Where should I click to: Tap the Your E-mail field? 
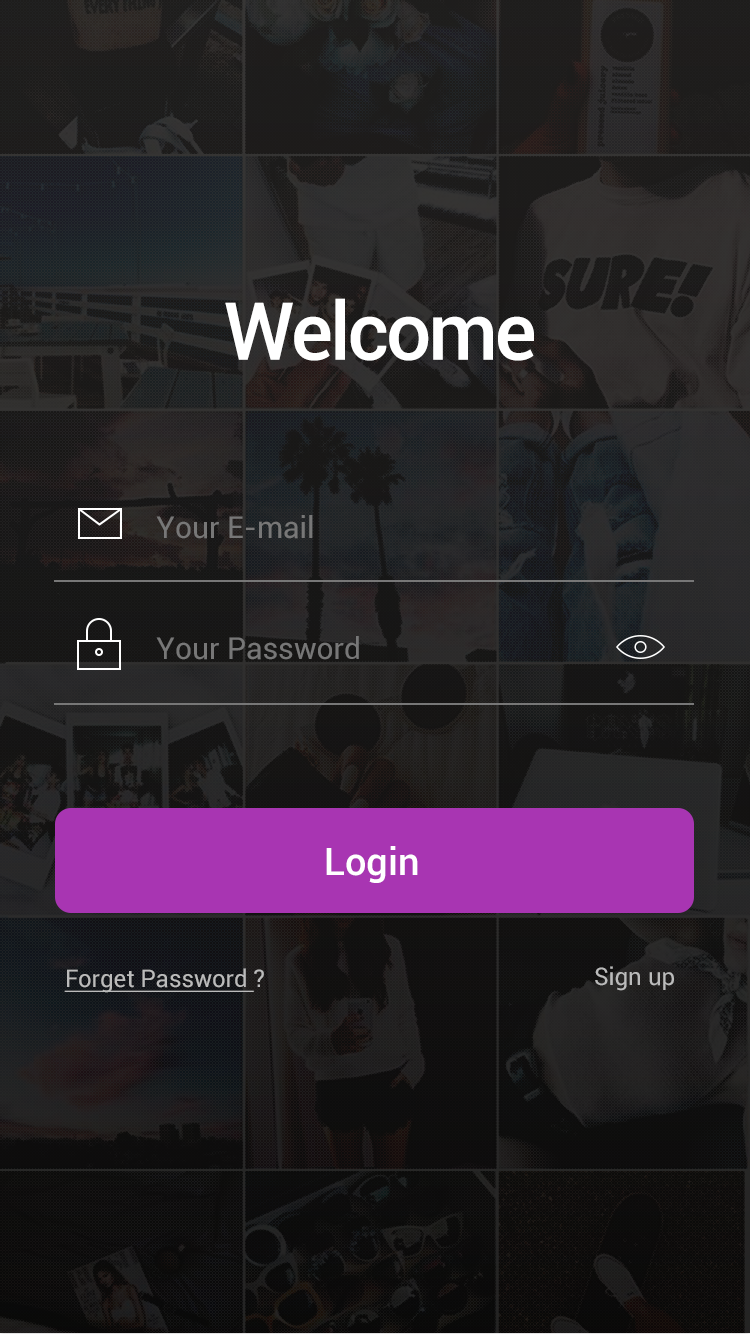(x=374, y=527)
